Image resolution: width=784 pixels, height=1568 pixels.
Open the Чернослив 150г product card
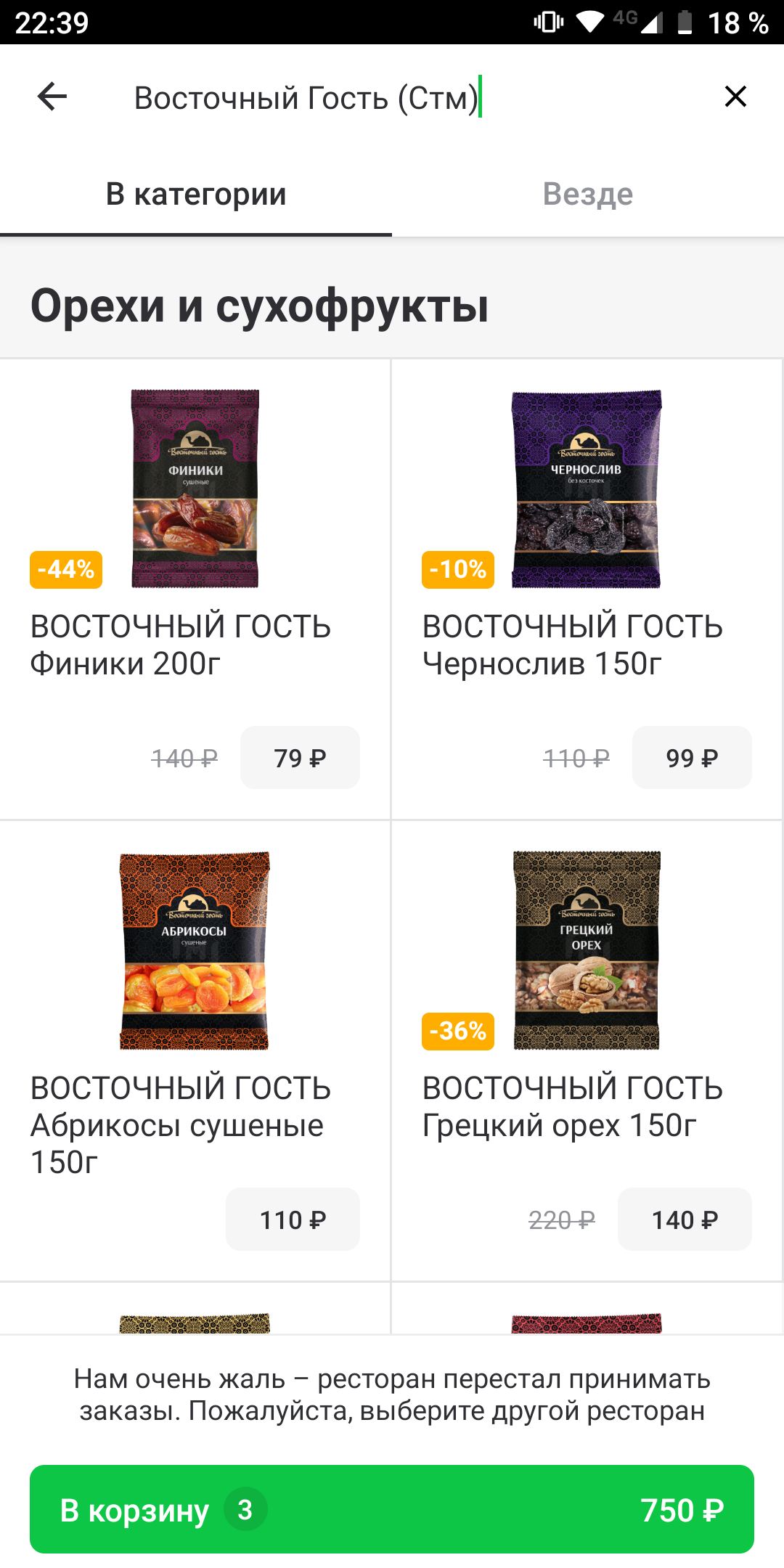pyautogui.click(x=587, y=589)
